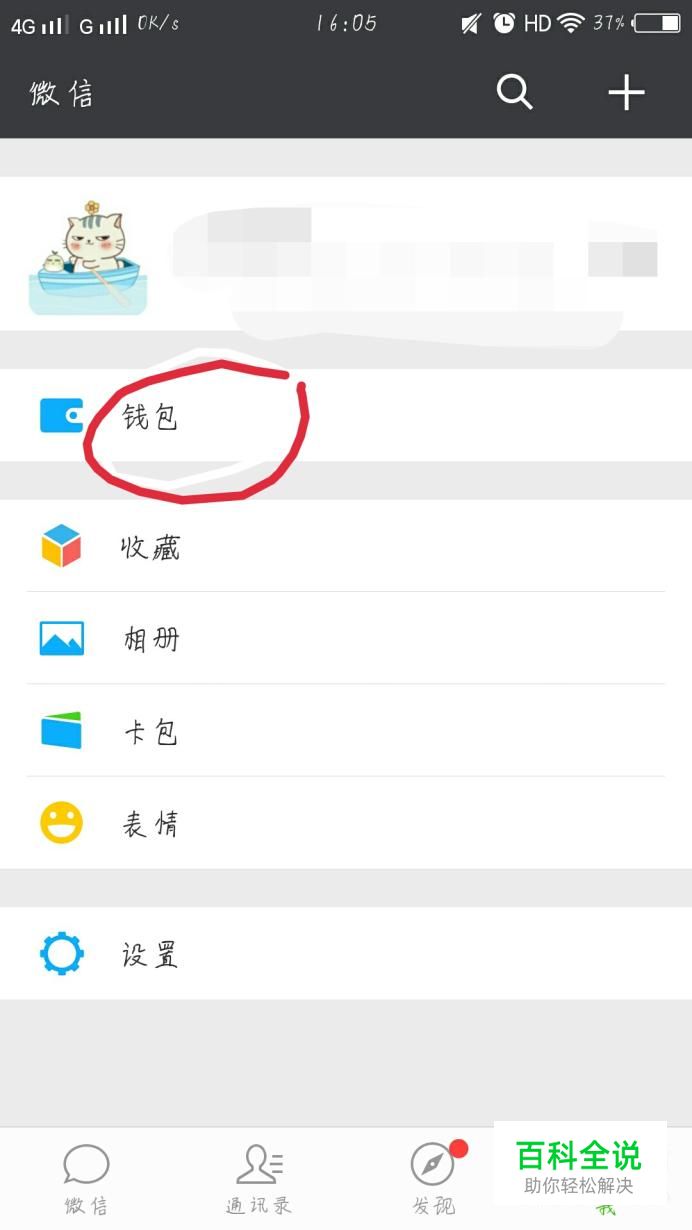Switch to the 通讯录 contacts tab
Screen dimensions: 692x1230
(x=259, y=1180)
